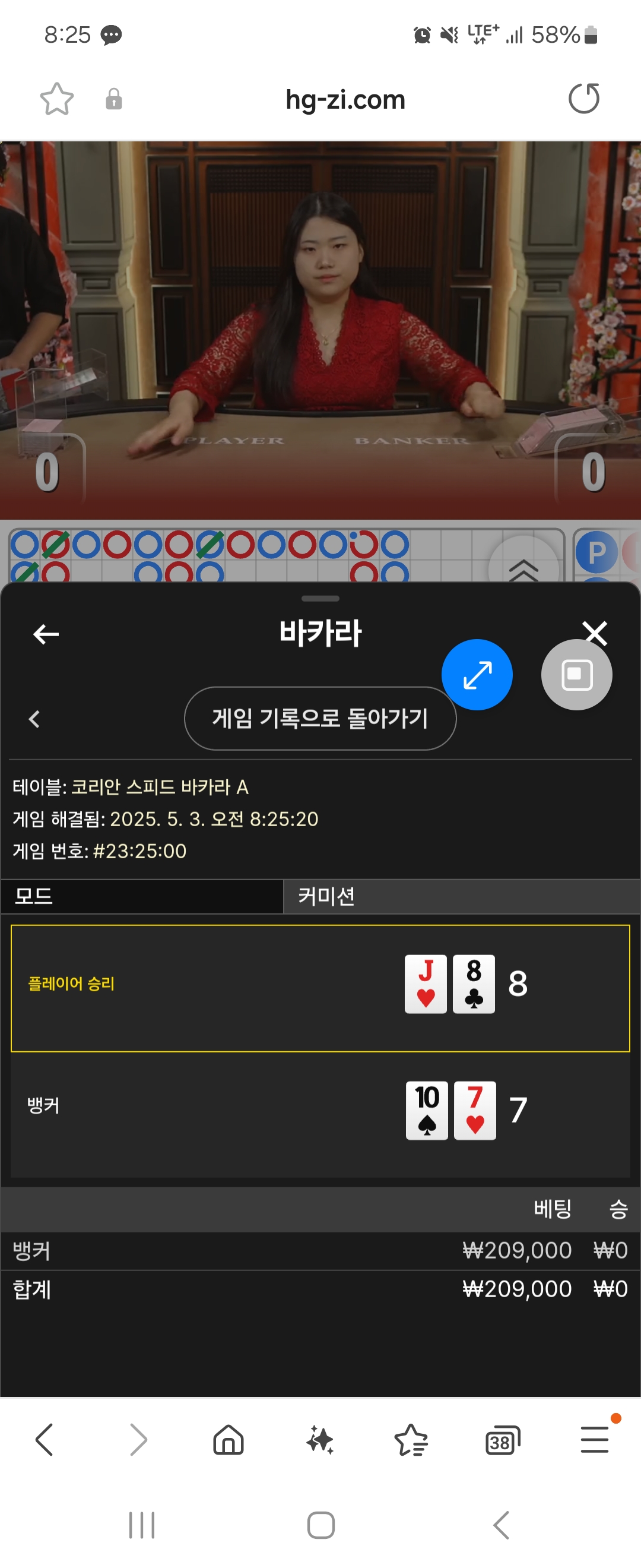
Task: Go to previous game record chevron
Action: point(34,719)
